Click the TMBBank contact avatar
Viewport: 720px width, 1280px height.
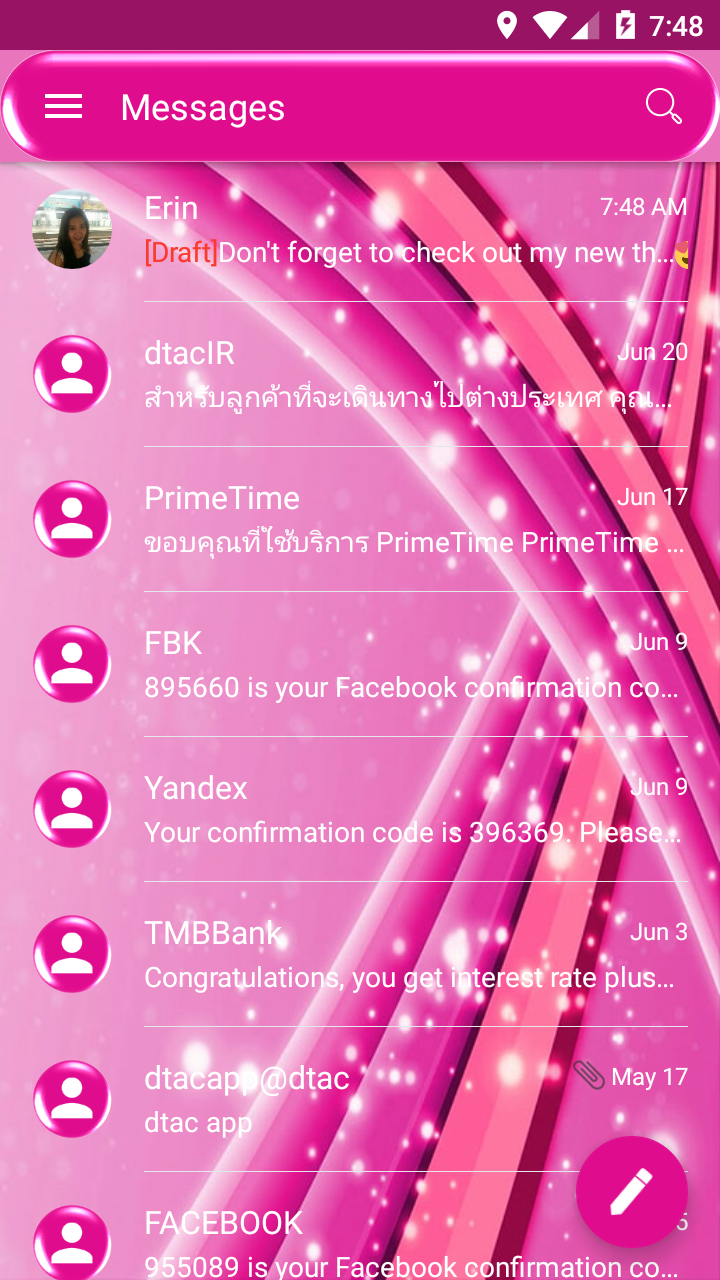(72, 953)
